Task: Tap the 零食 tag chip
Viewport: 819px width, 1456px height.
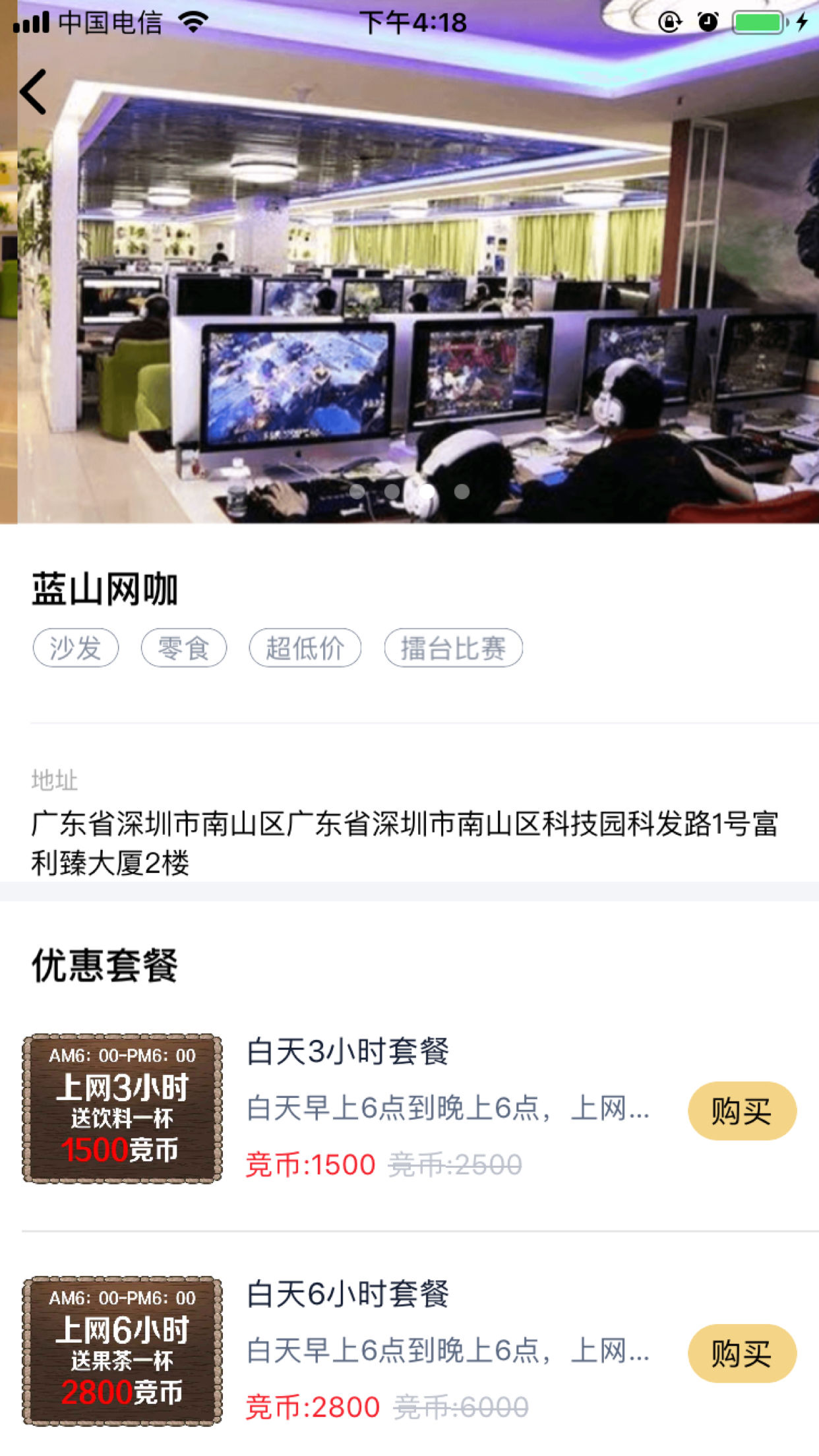Action: point(184,648)
